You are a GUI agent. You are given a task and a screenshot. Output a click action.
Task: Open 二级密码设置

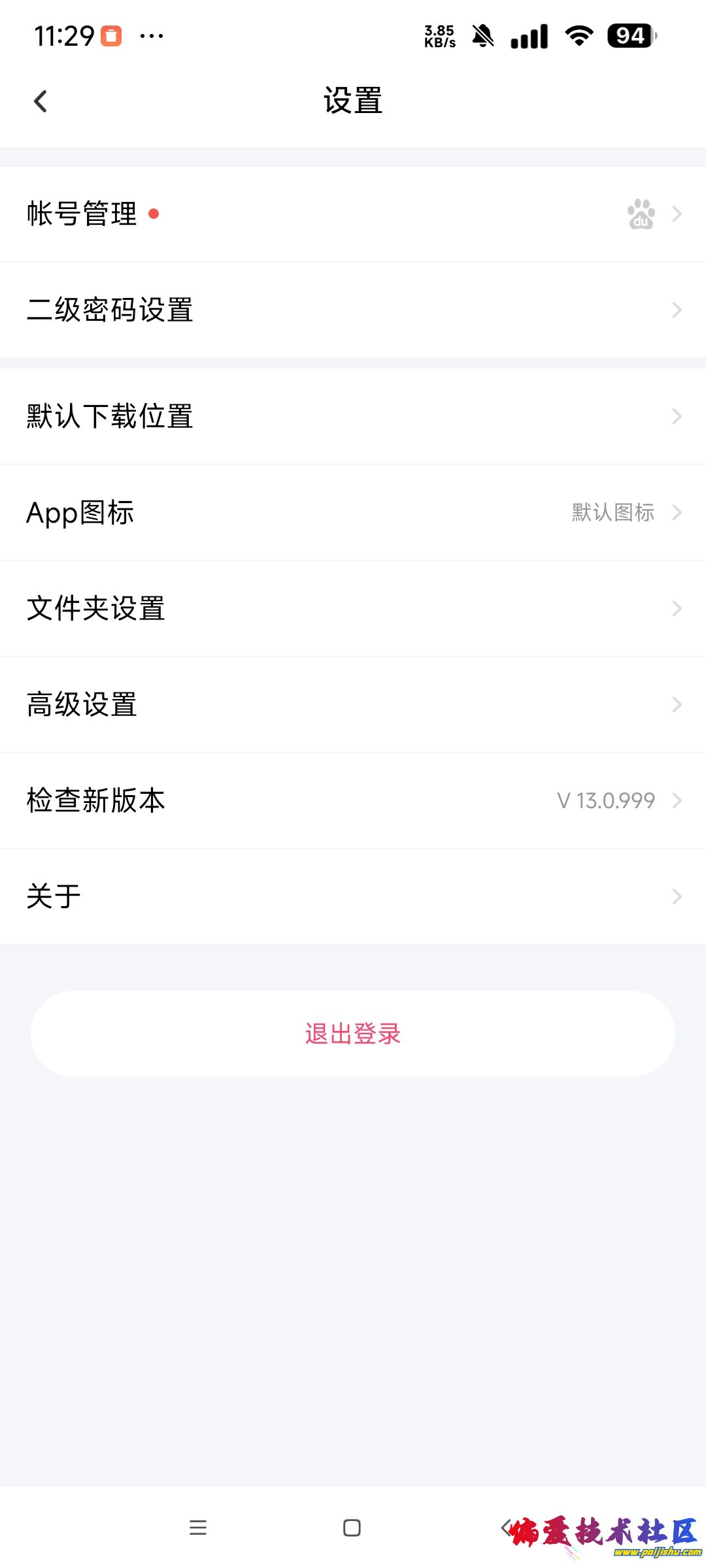point(353,310)
